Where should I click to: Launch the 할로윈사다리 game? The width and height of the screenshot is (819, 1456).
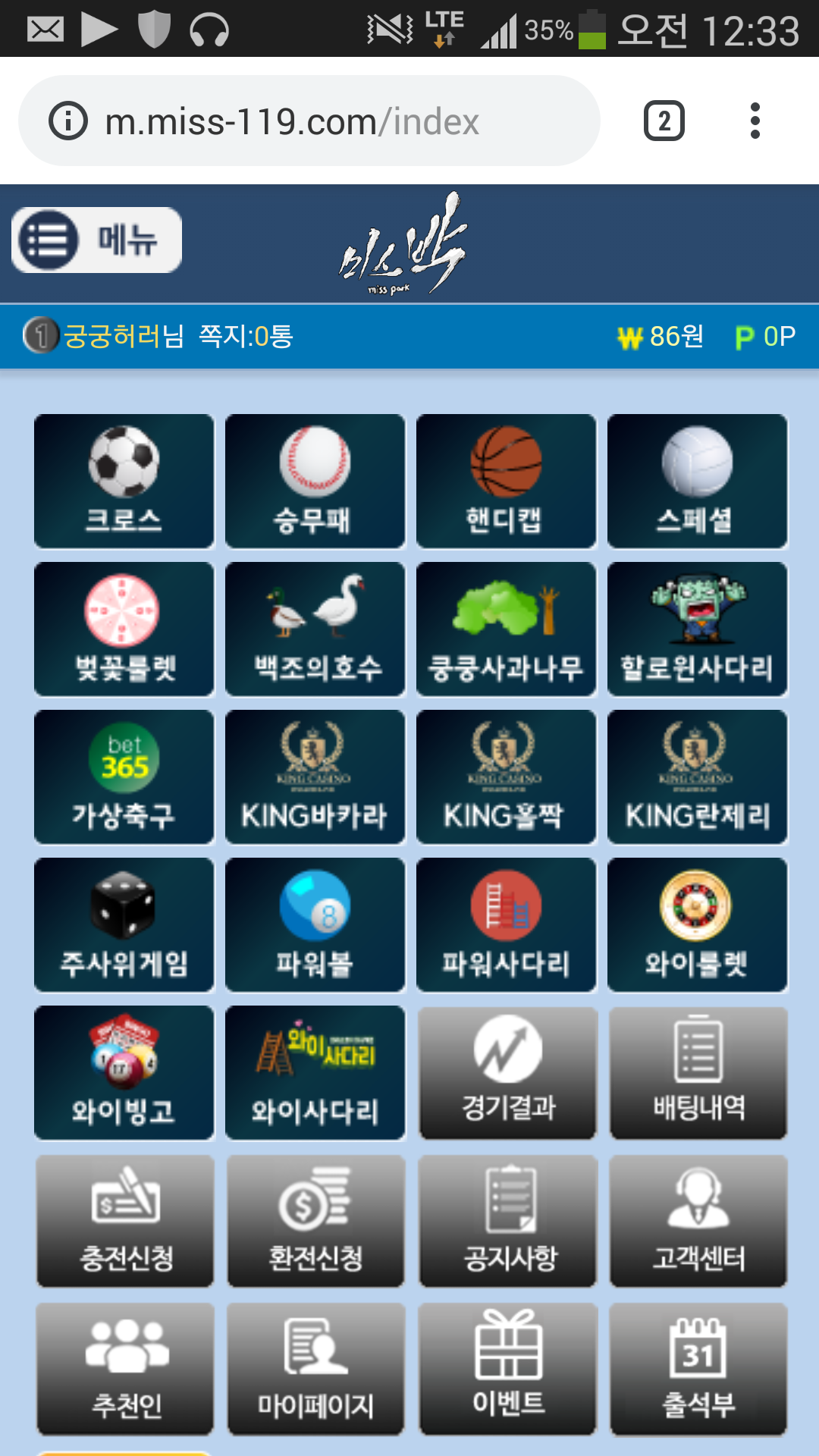click(x=697, y=629)
